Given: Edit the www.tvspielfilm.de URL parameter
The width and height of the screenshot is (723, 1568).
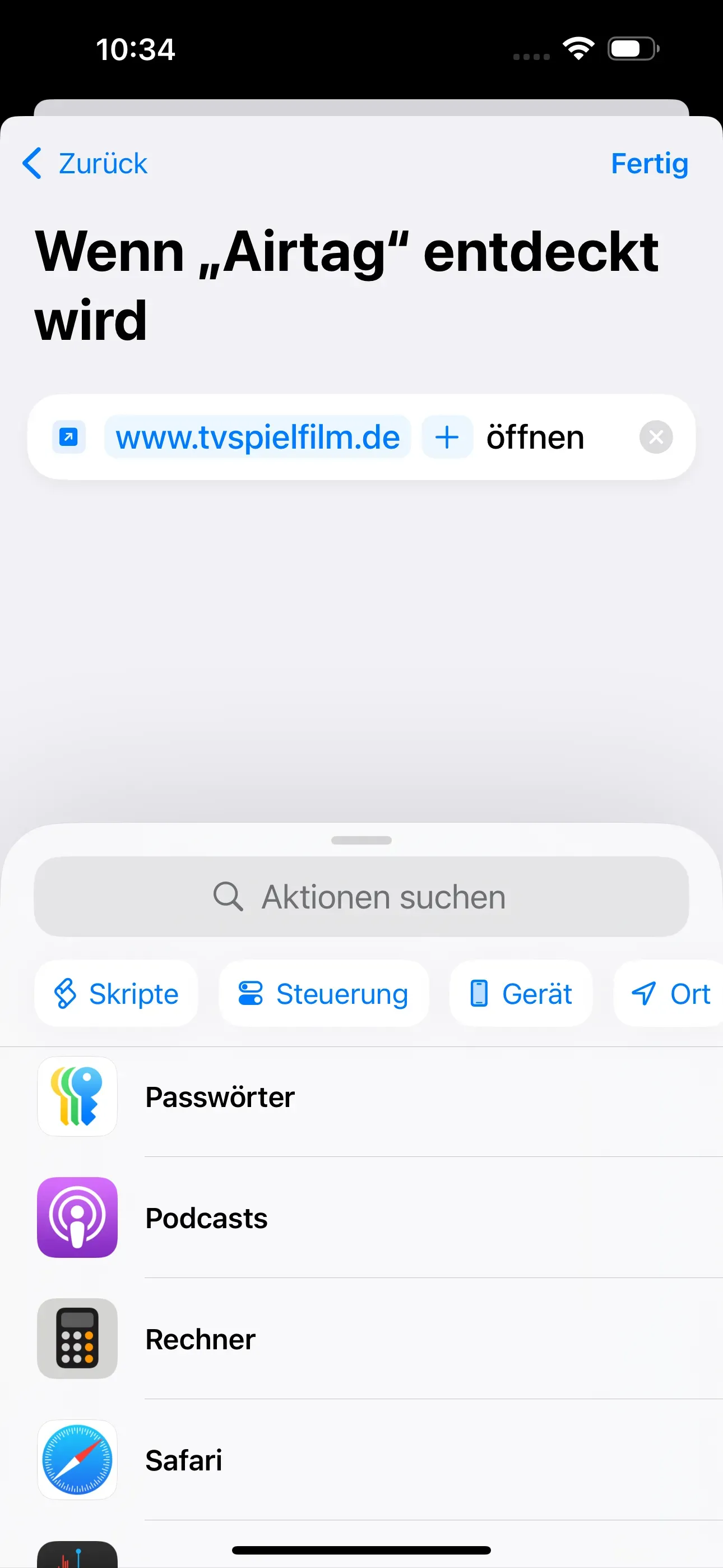Looking at the screenshot, I should click(257, 437).
